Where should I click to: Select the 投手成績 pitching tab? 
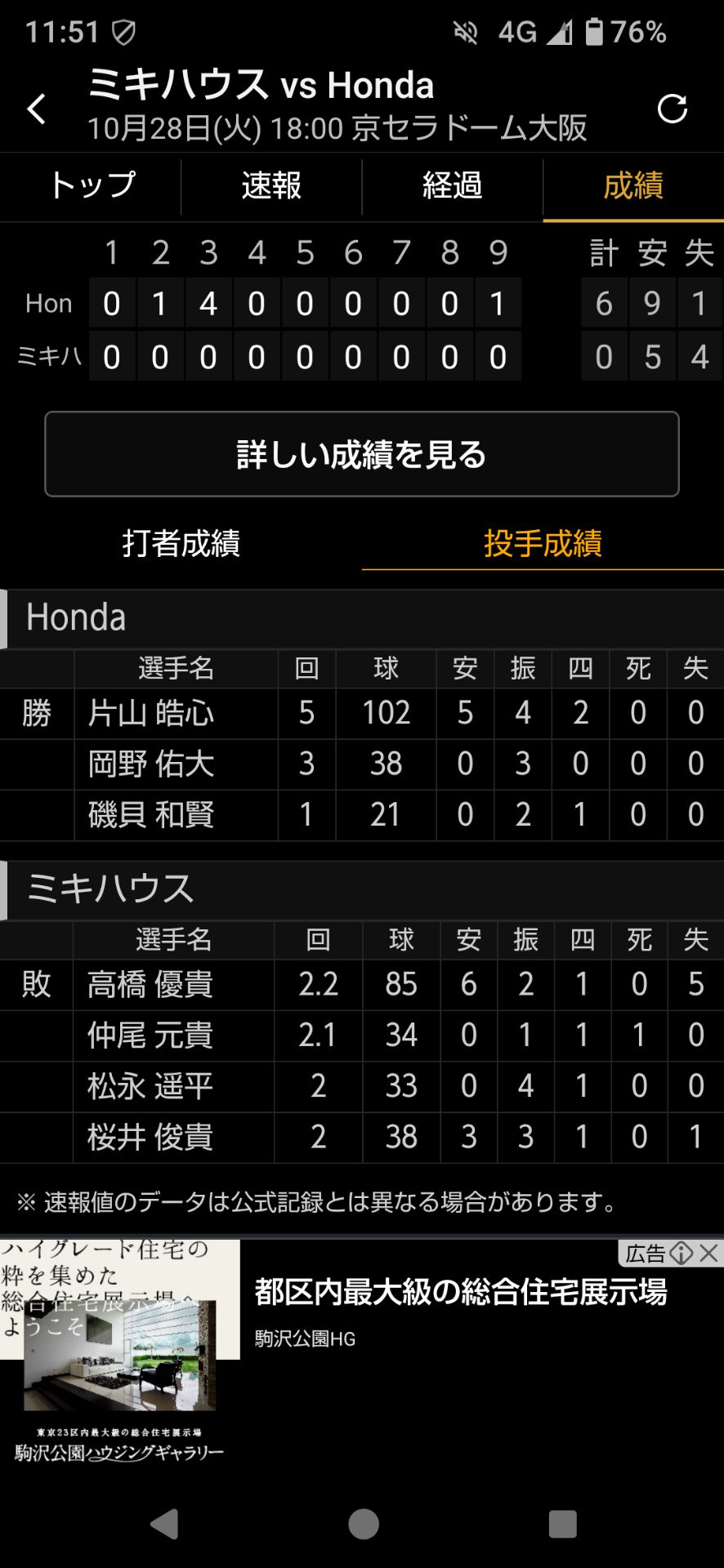(x=543, y=543)
